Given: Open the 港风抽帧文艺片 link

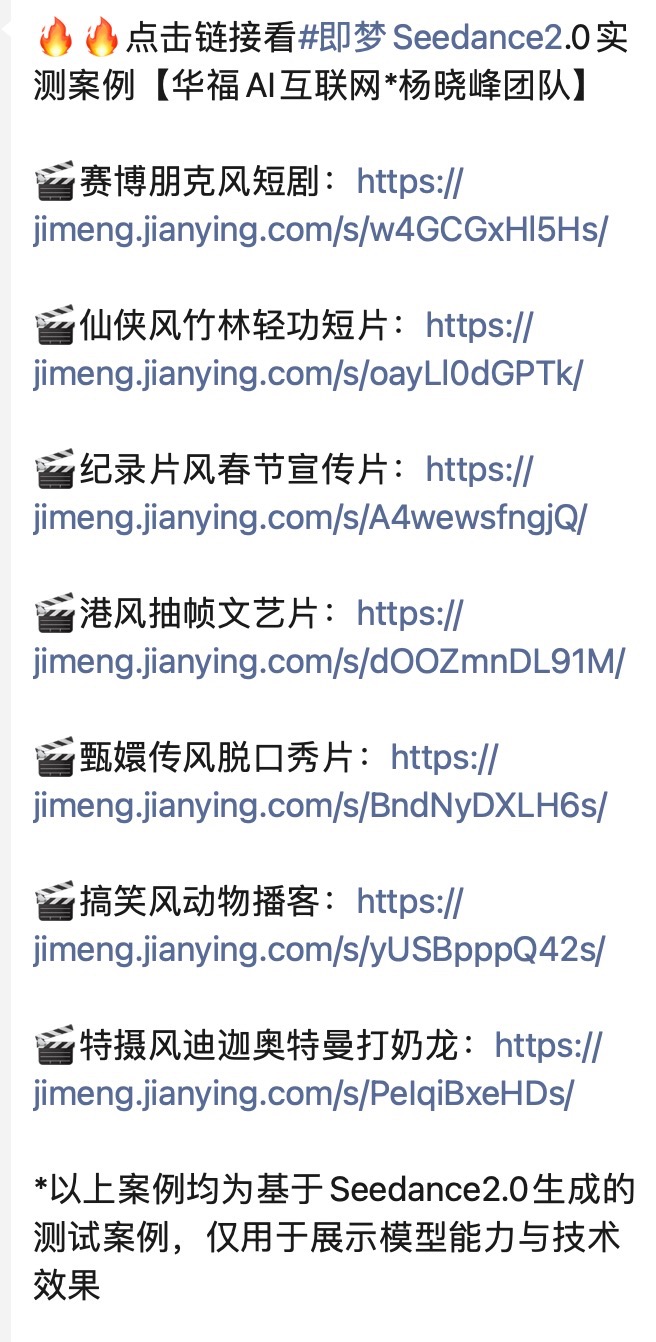Looking at the screenshot, I should pyautogui.click(x=328, y=663).
